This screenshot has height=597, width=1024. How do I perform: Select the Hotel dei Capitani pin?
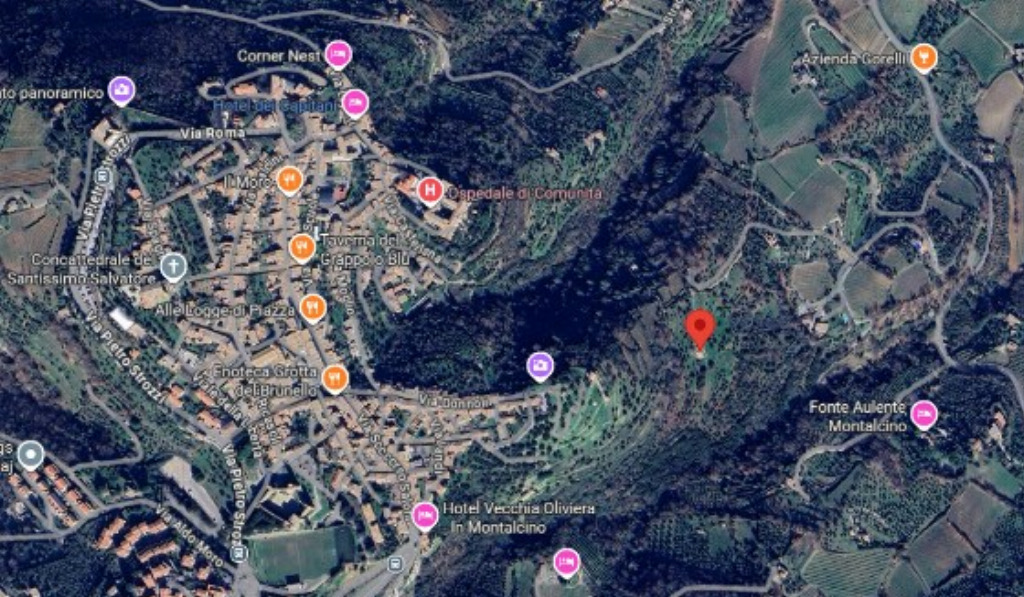coord(355,102)
